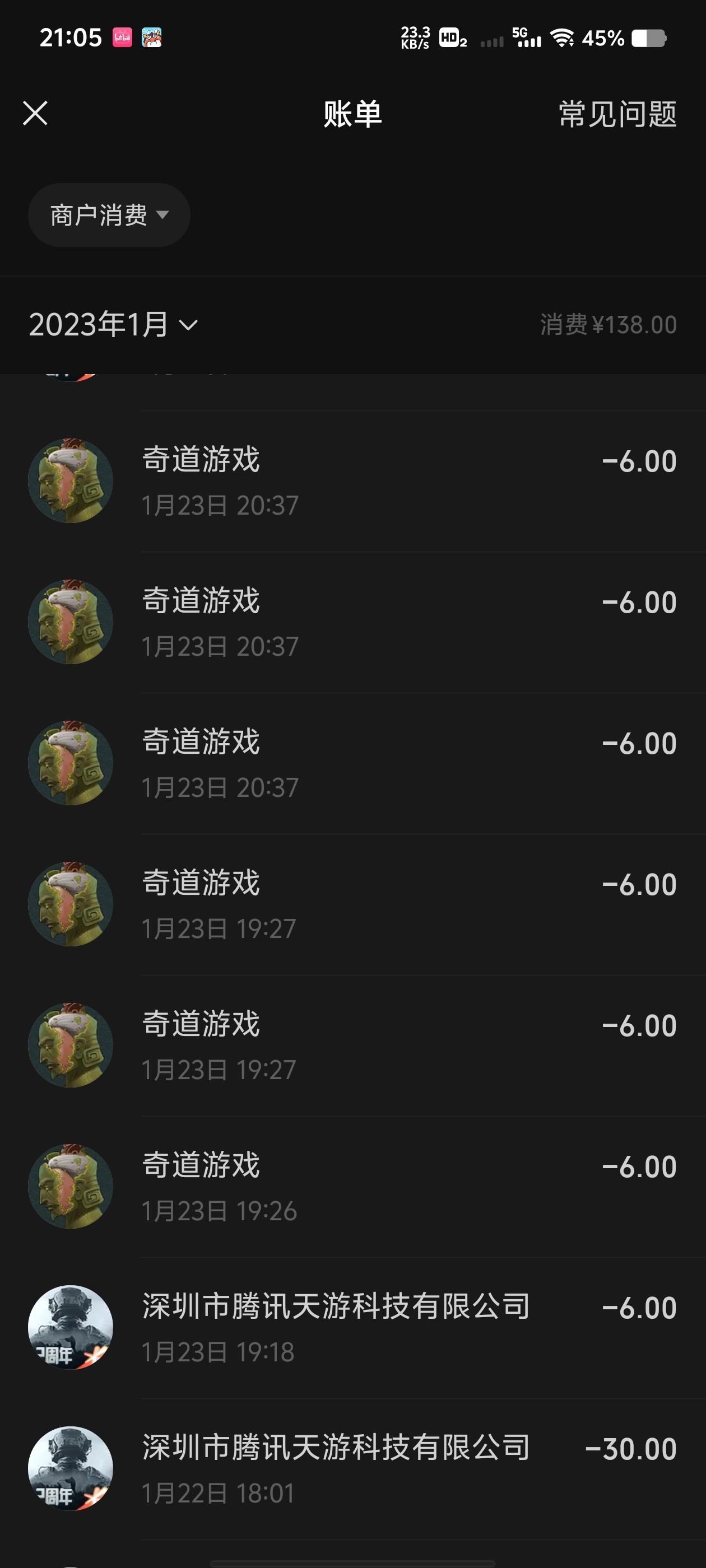Open 常见问题 help link
The width and height of the screenshot is (706, 1568).
pyautogui.click(x=617, y=114)
